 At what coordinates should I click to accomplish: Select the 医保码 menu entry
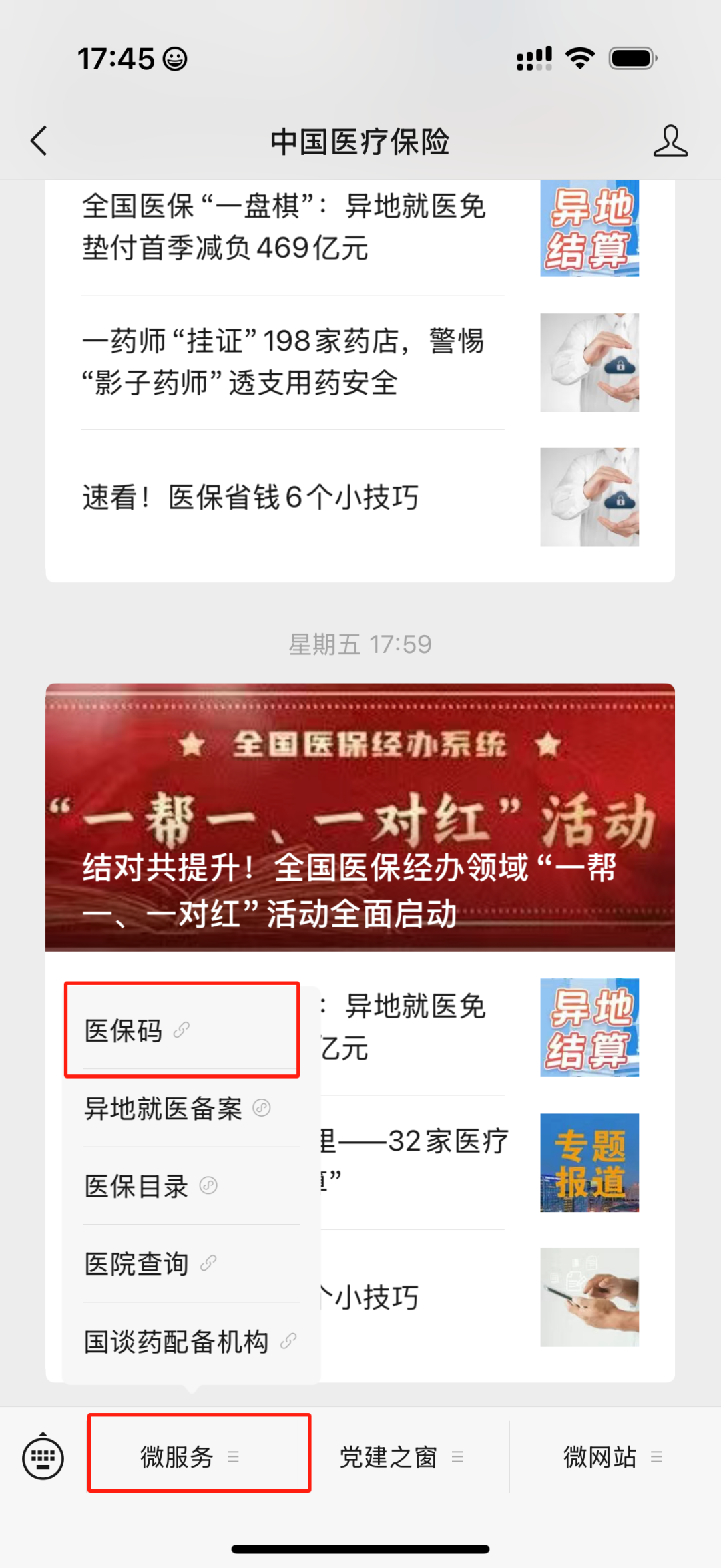[x=124, y=1031]
